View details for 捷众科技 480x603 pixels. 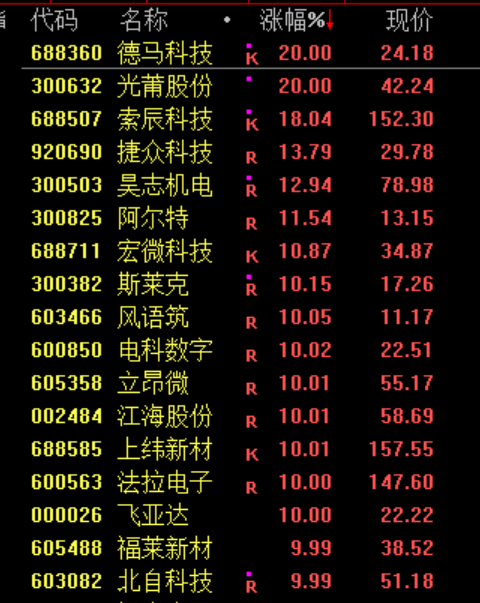251,152
